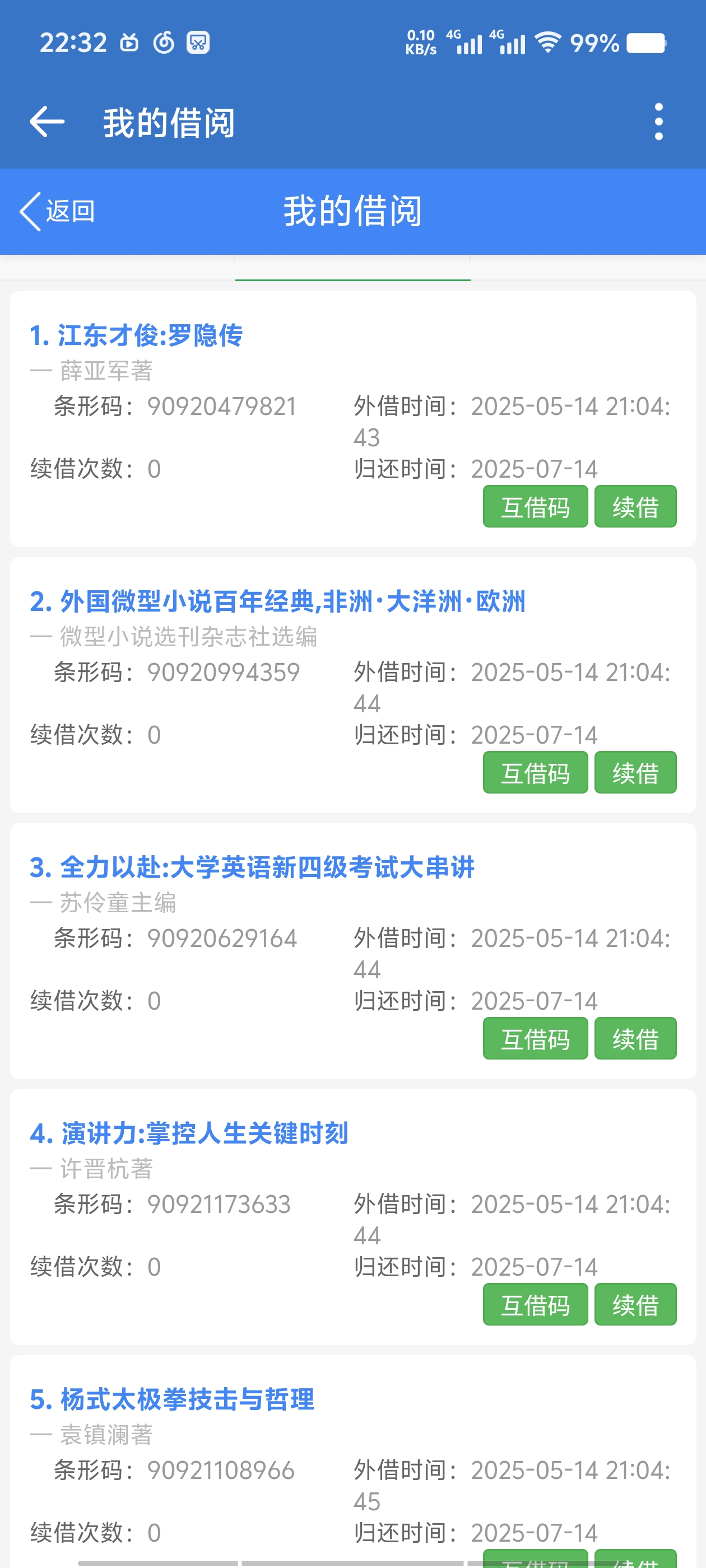706x1568 pixels.
Task: Open the three-dot overflow menu
Action: (658, 122)
